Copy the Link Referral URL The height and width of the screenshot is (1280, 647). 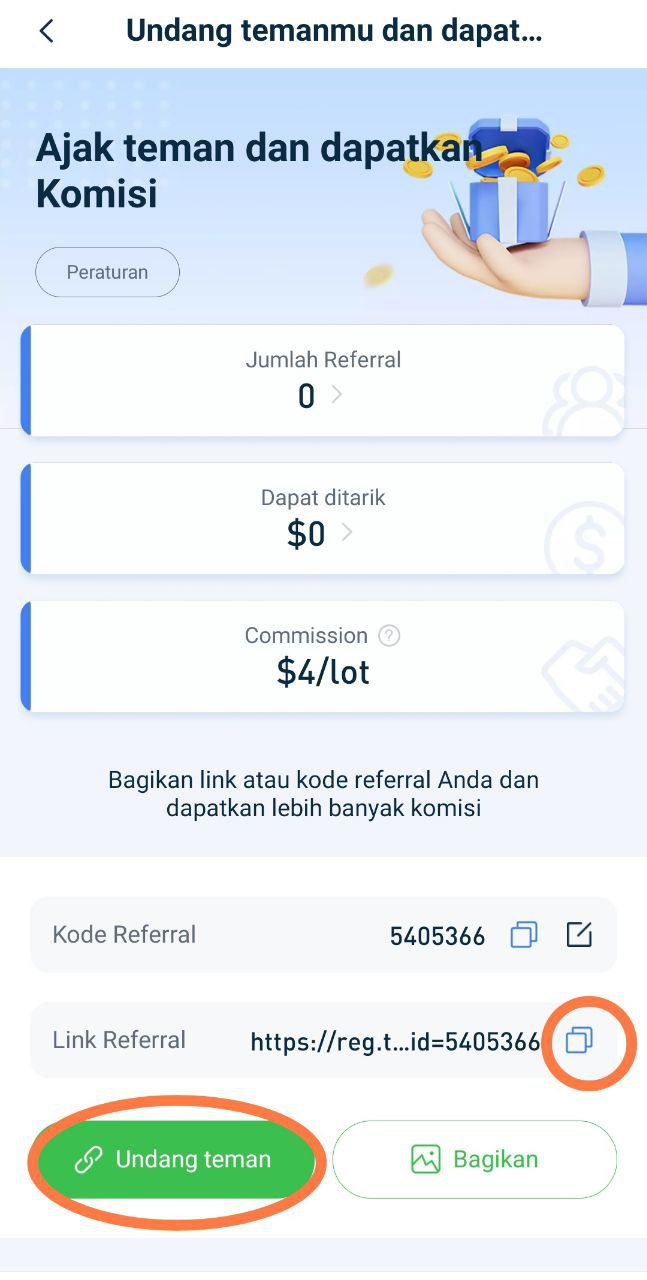pyautogui.click(x=579, y=1041)
